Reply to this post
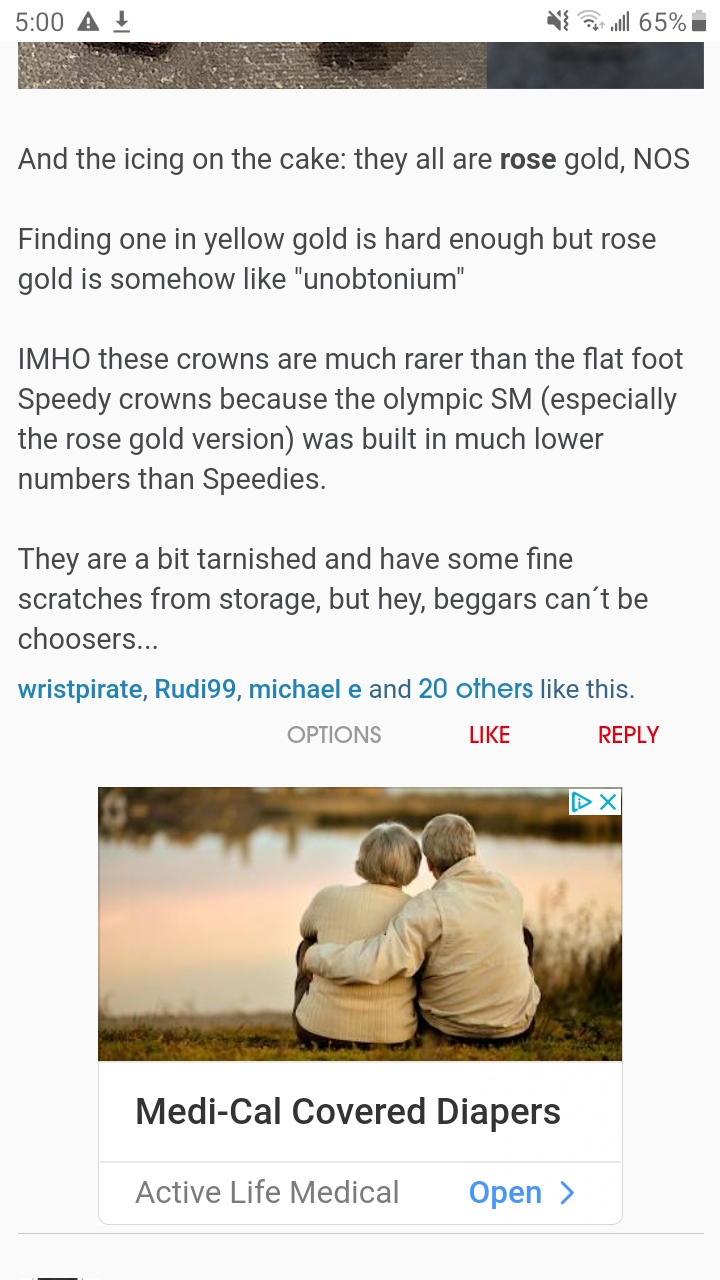This screenshot has width=720, height=1280. pyautogui.click(x=628, y=735)
